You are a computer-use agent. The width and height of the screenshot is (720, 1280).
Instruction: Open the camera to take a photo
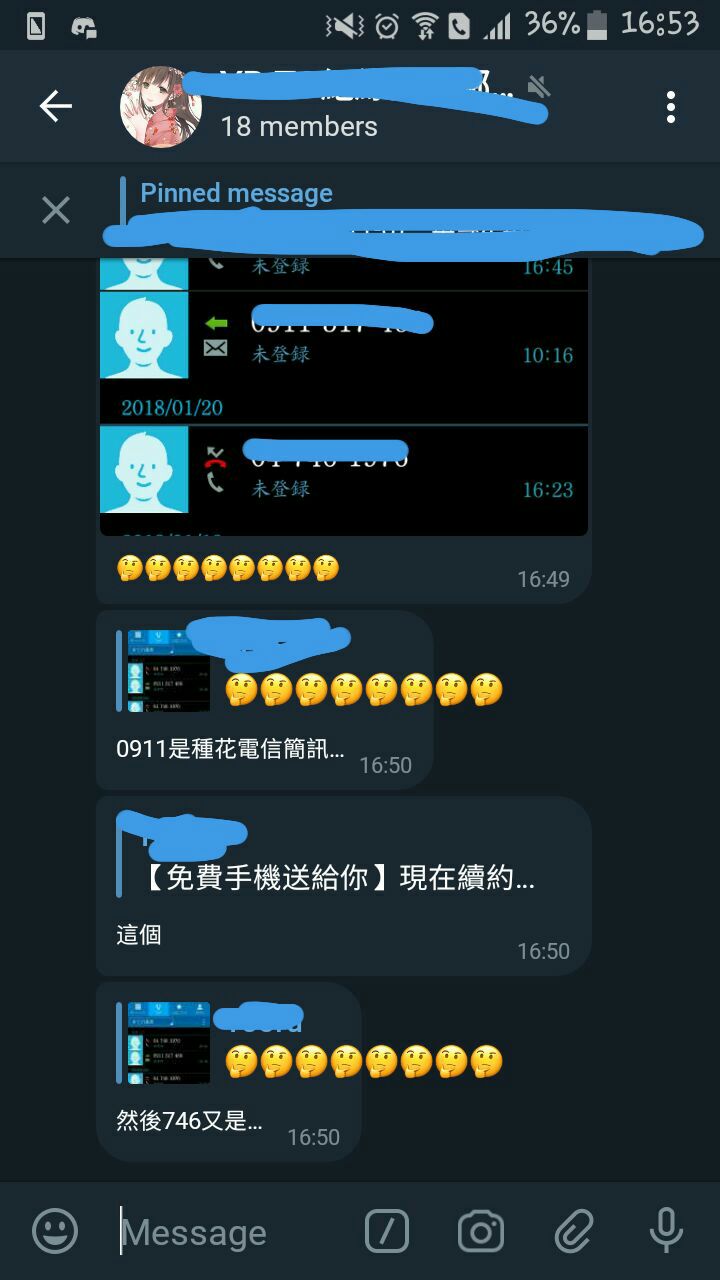coord(481,1231)
